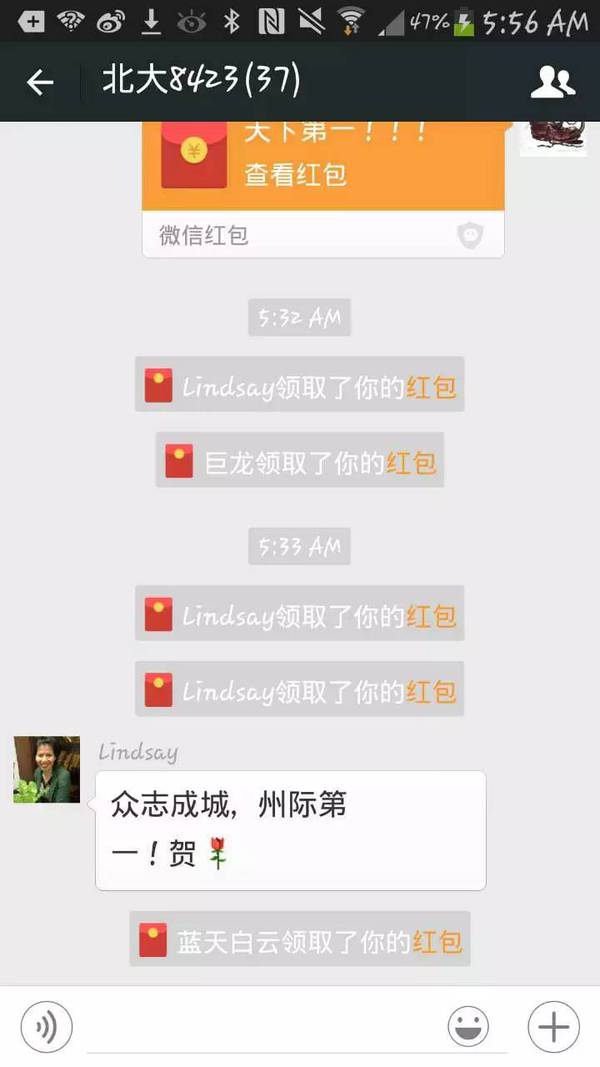600x1067 pixels.
Task: Tap 红包 link in 巨龙领取了你的红包
Action: 411,462
